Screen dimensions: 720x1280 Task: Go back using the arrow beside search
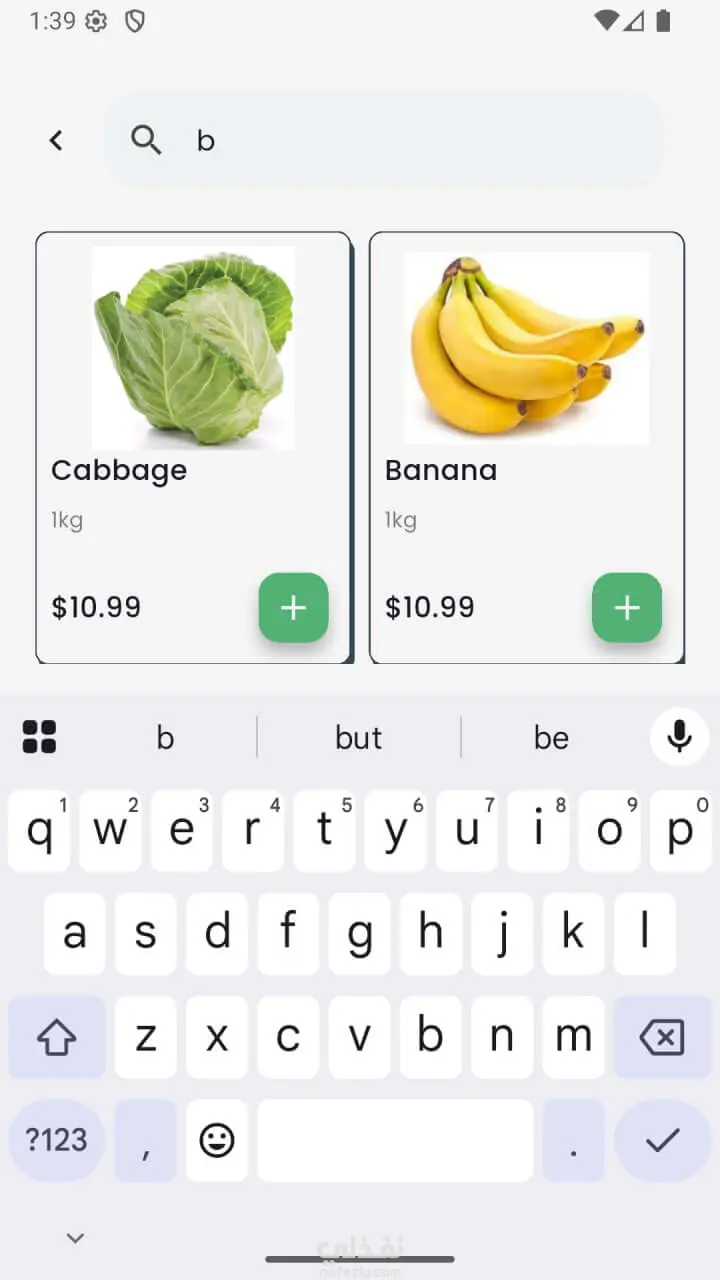(56, 141)
